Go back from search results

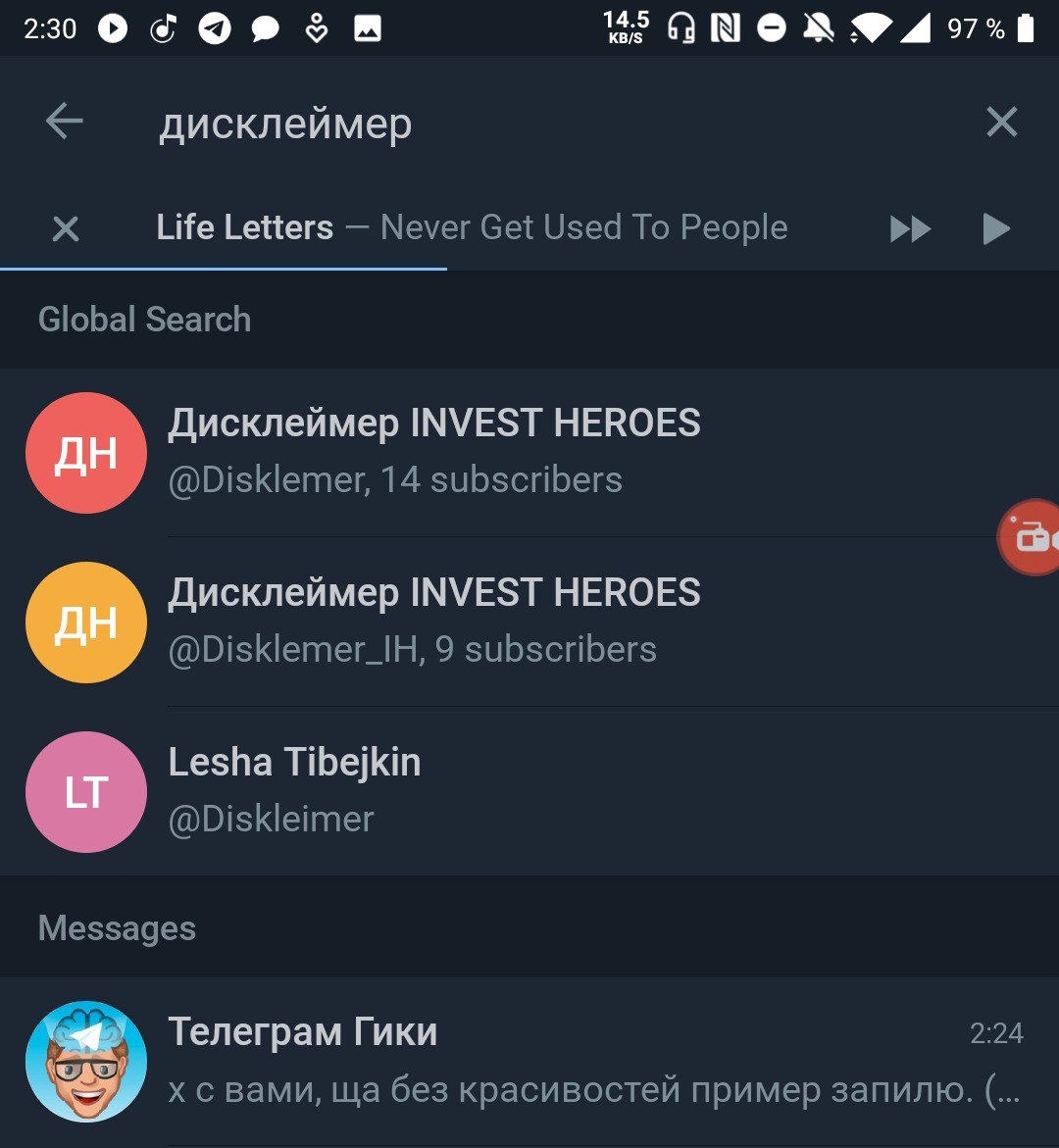pos(65,123)
